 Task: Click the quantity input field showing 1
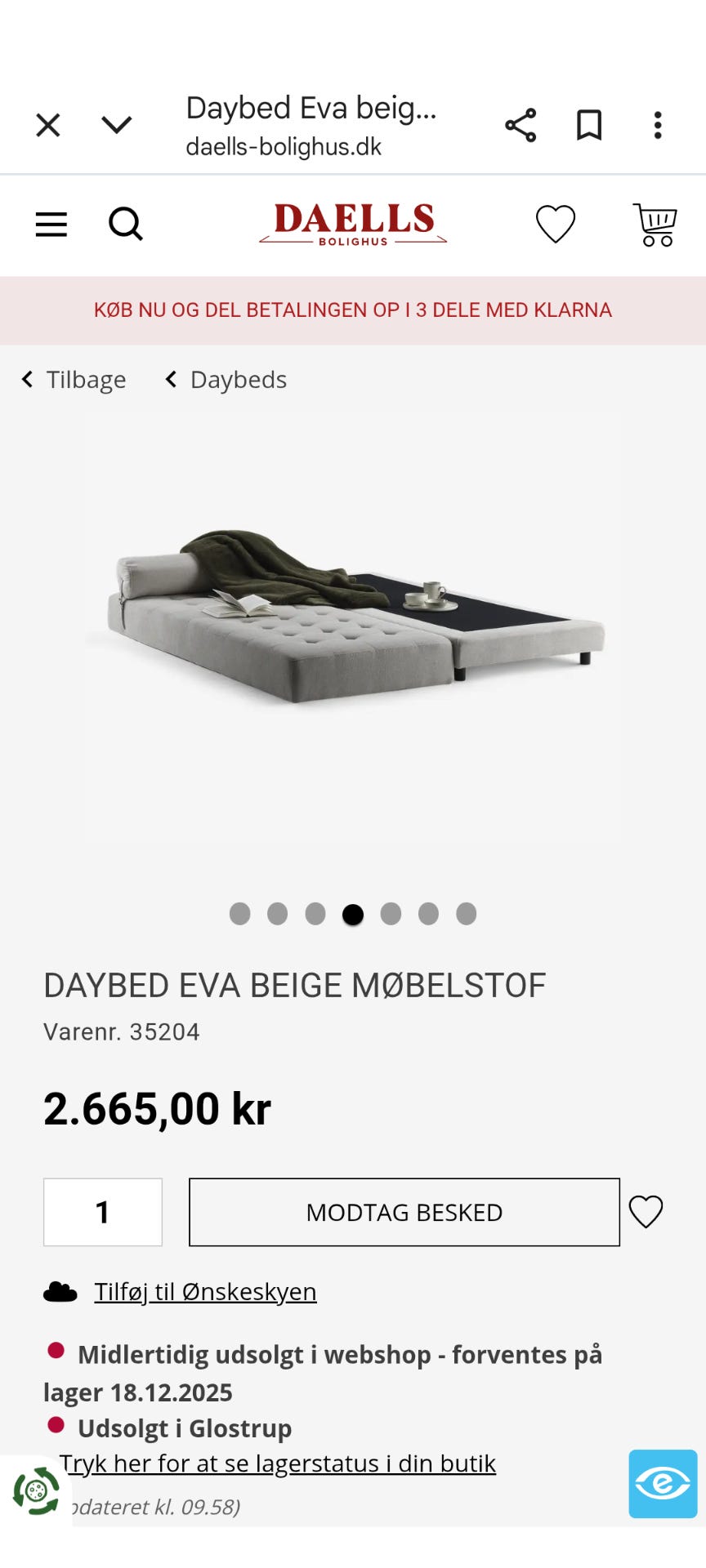click(102, 1212)
